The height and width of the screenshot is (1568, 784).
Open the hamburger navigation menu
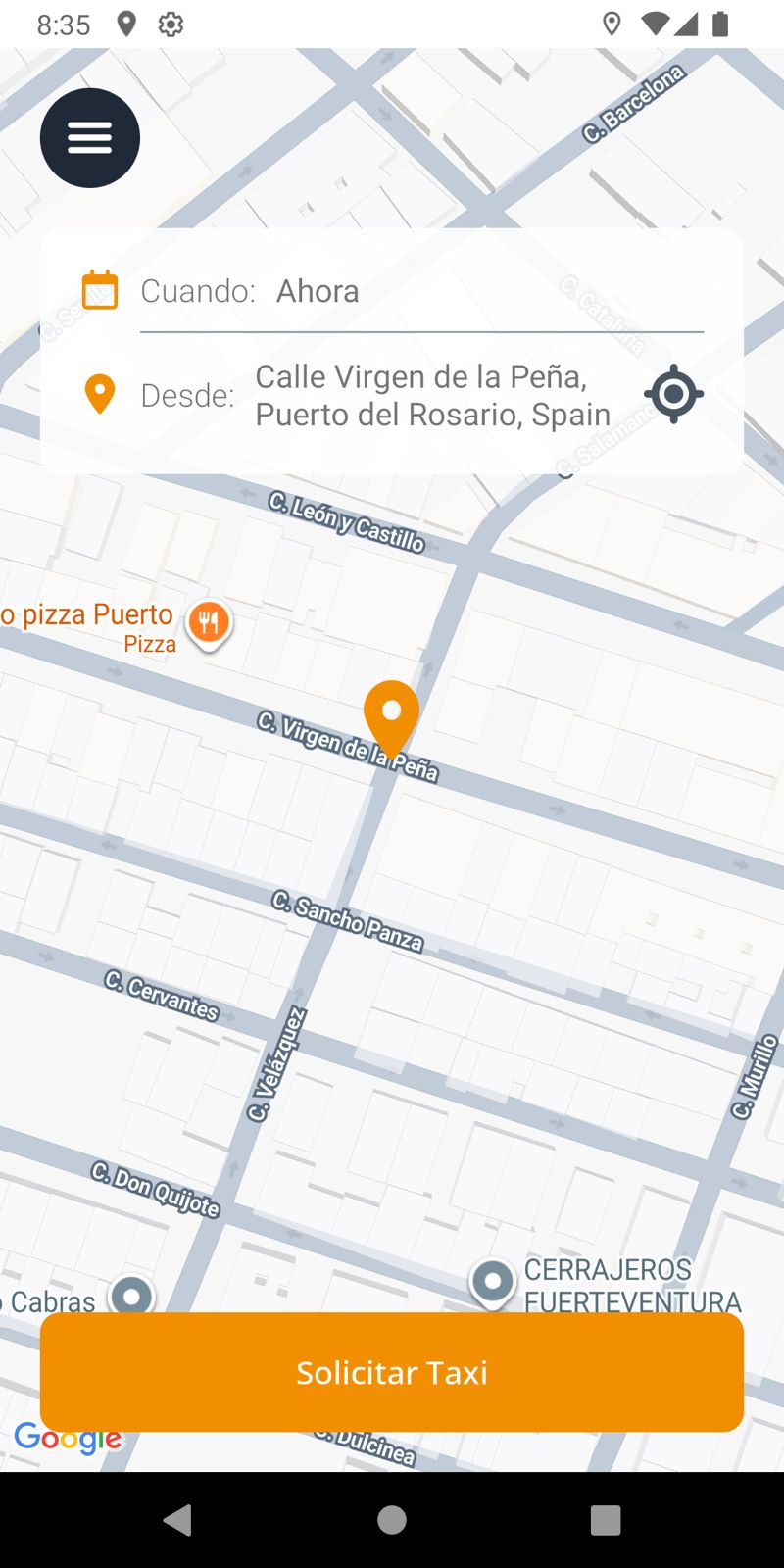[89, 137]
